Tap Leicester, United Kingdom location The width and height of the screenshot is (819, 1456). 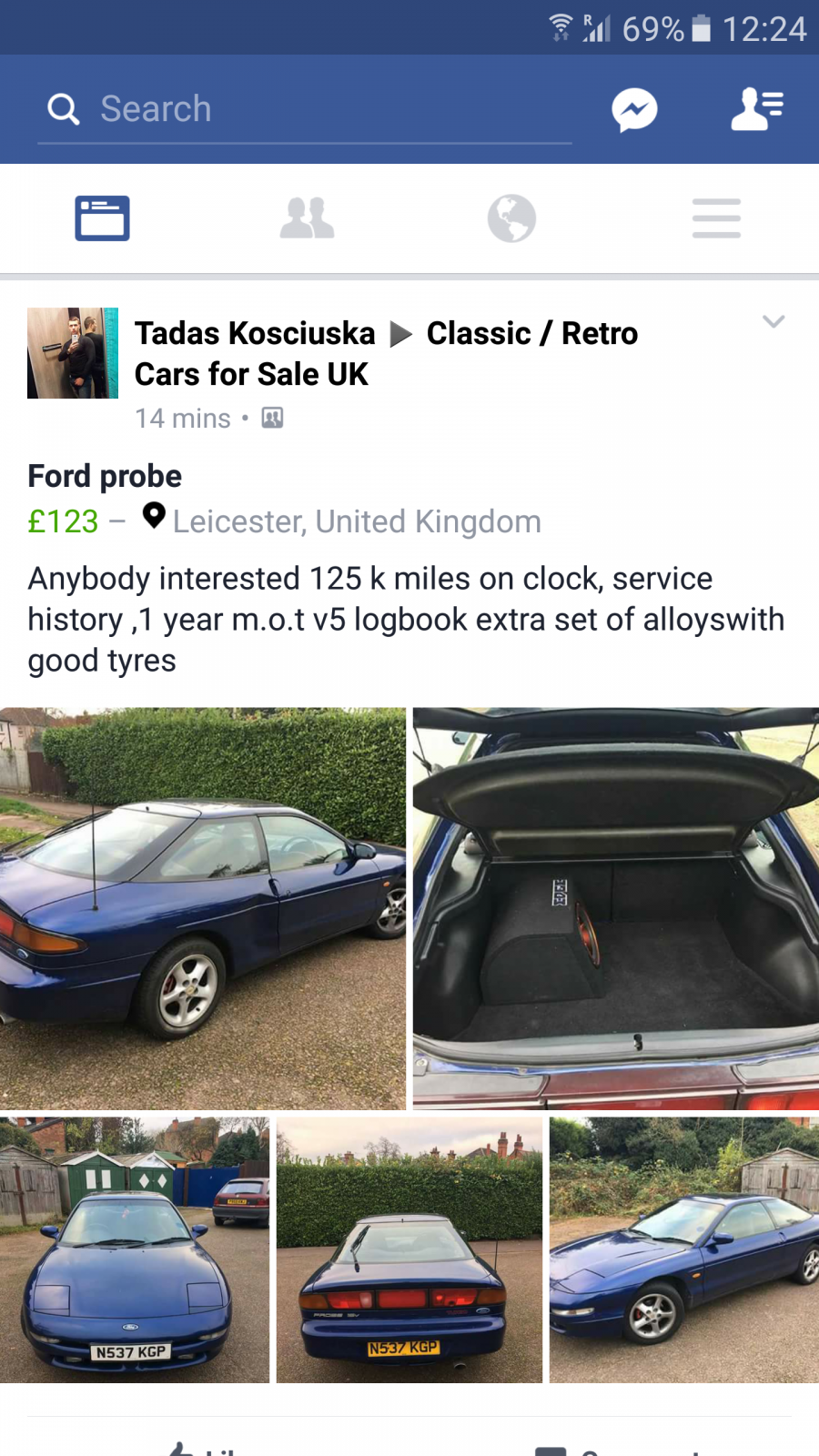coord(357,521)
